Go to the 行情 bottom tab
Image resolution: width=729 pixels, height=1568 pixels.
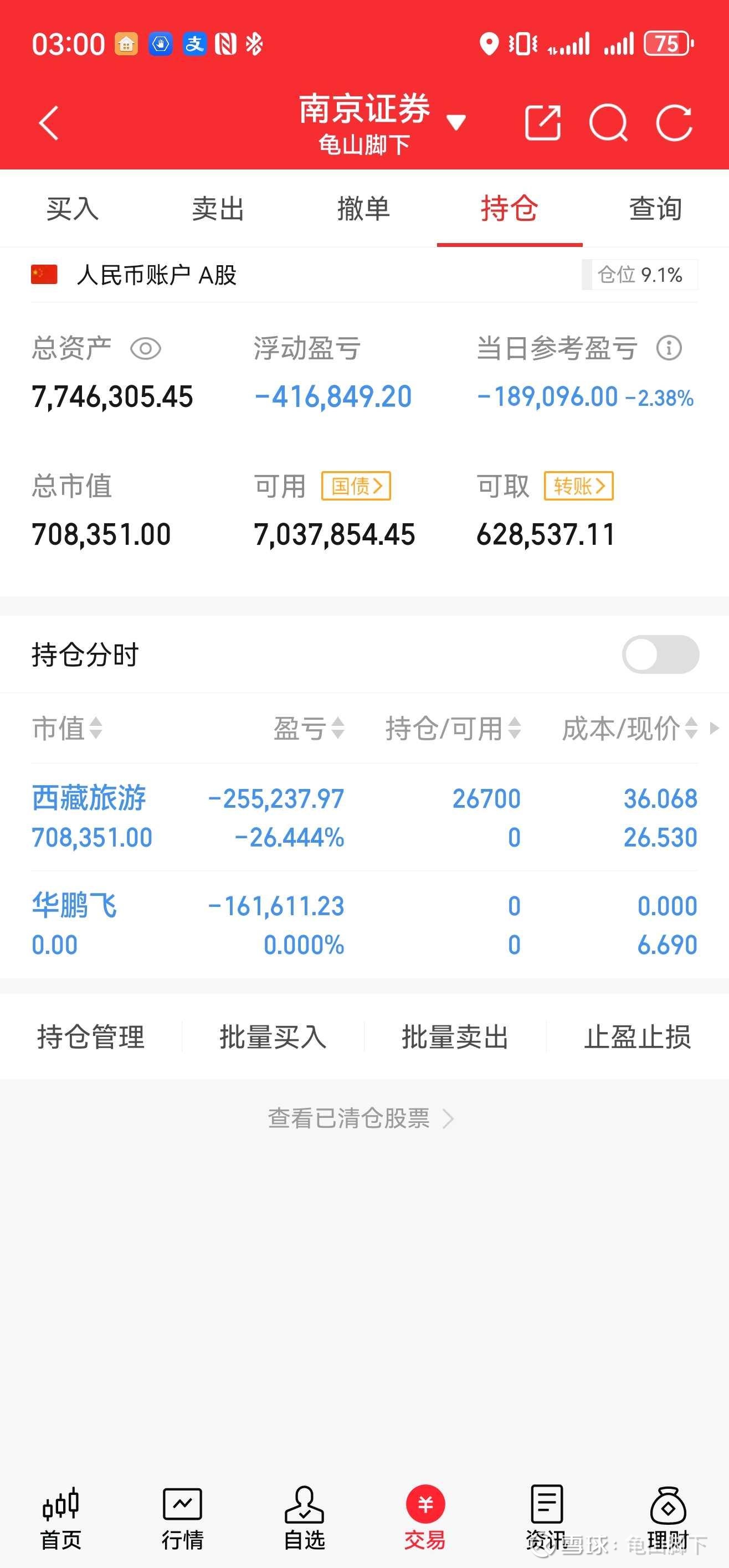tap(182, 1519)
